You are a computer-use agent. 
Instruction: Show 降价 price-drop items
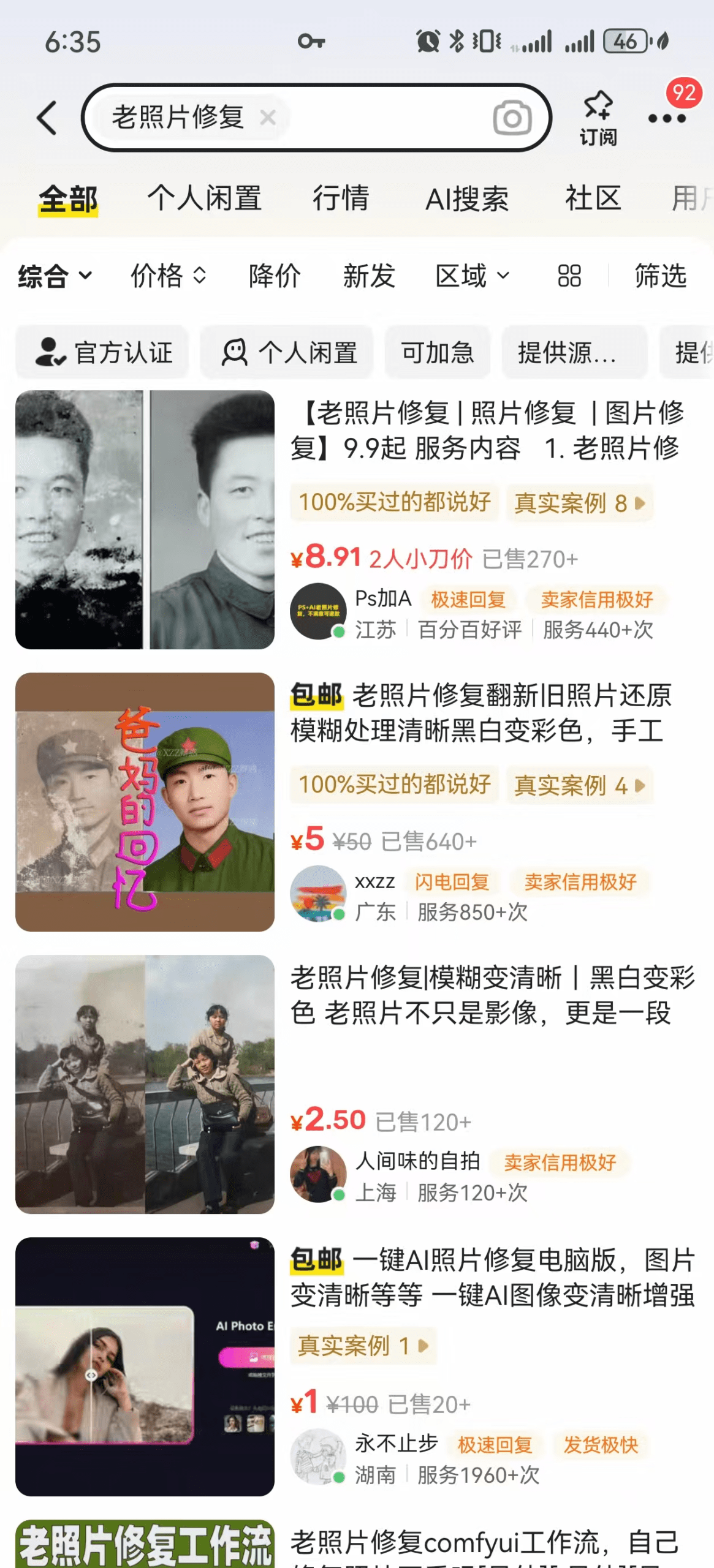274,276
